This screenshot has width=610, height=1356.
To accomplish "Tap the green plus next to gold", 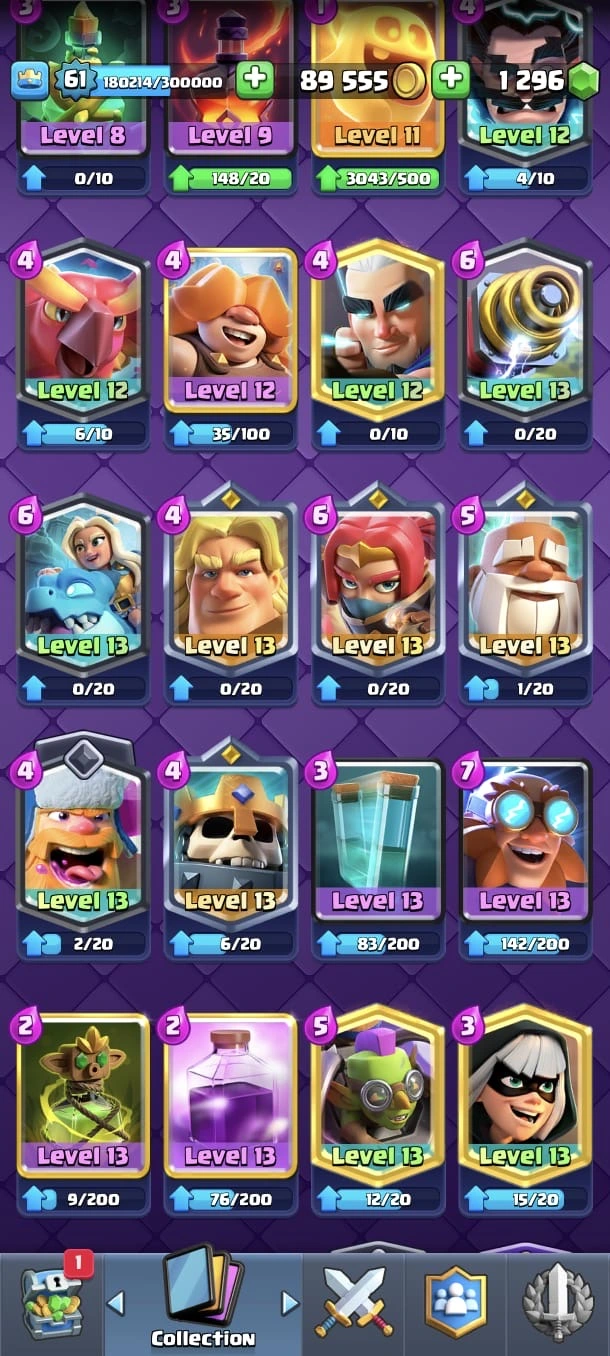I will tap(451, 80).
